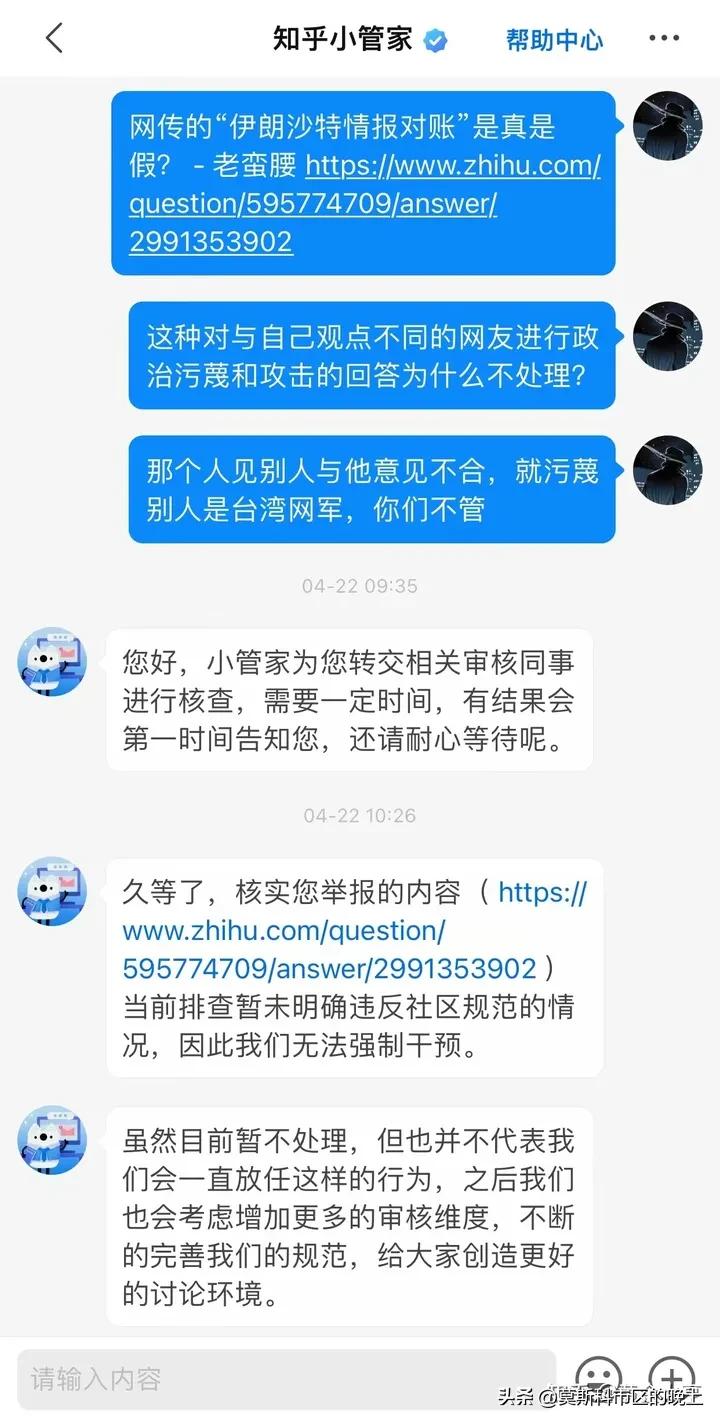Open the 帮助中心 help center

(x=554, y=40)
